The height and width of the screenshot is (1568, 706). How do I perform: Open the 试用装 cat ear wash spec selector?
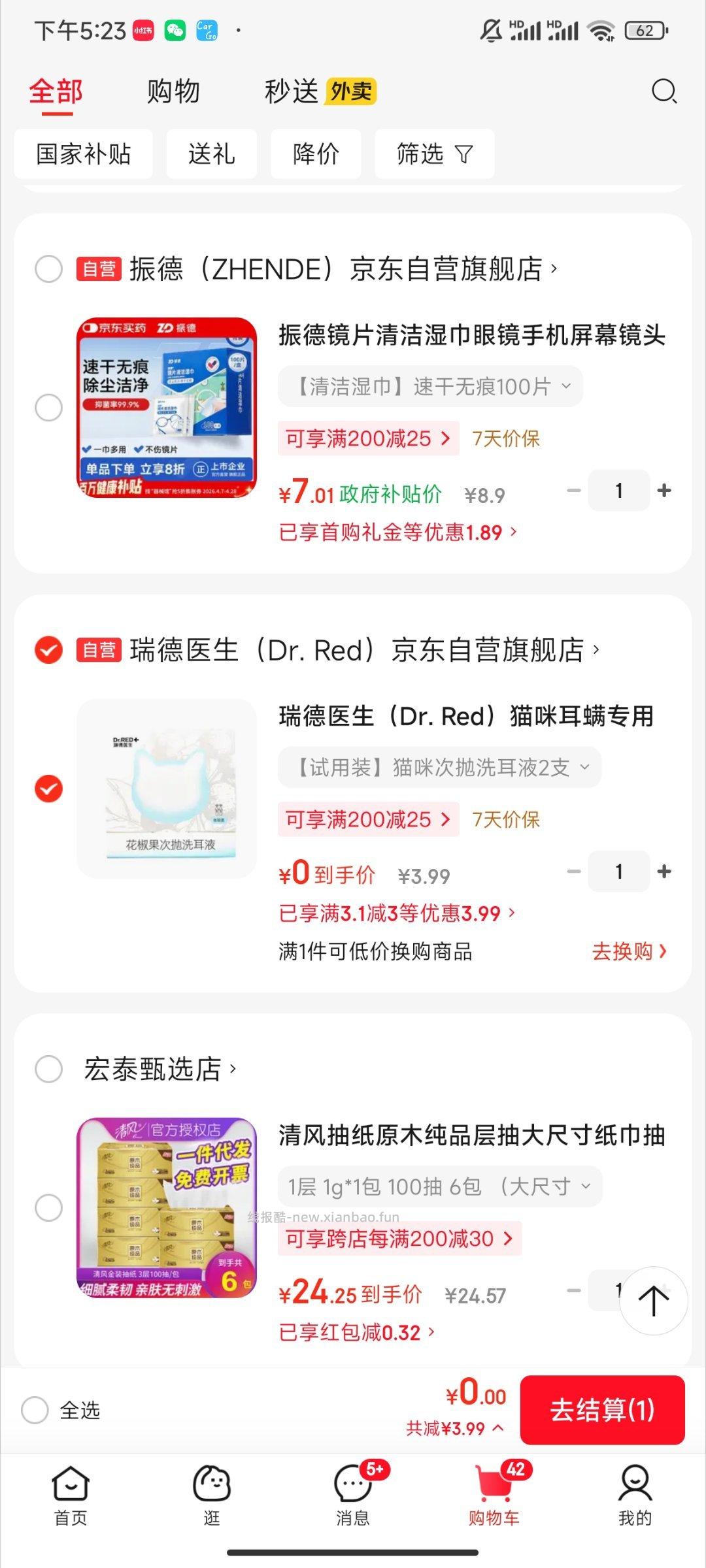pos(440,767)
